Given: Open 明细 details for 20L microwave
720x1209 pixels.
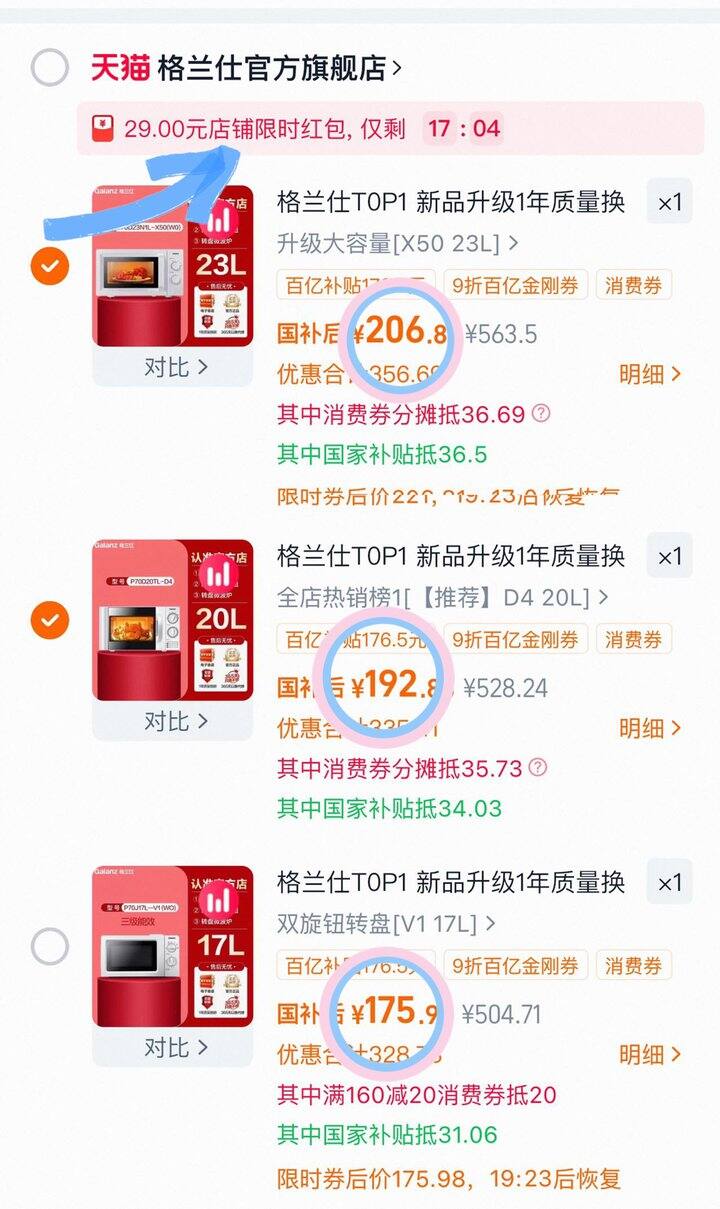Looking at the screenshot, I should point(645,729).
